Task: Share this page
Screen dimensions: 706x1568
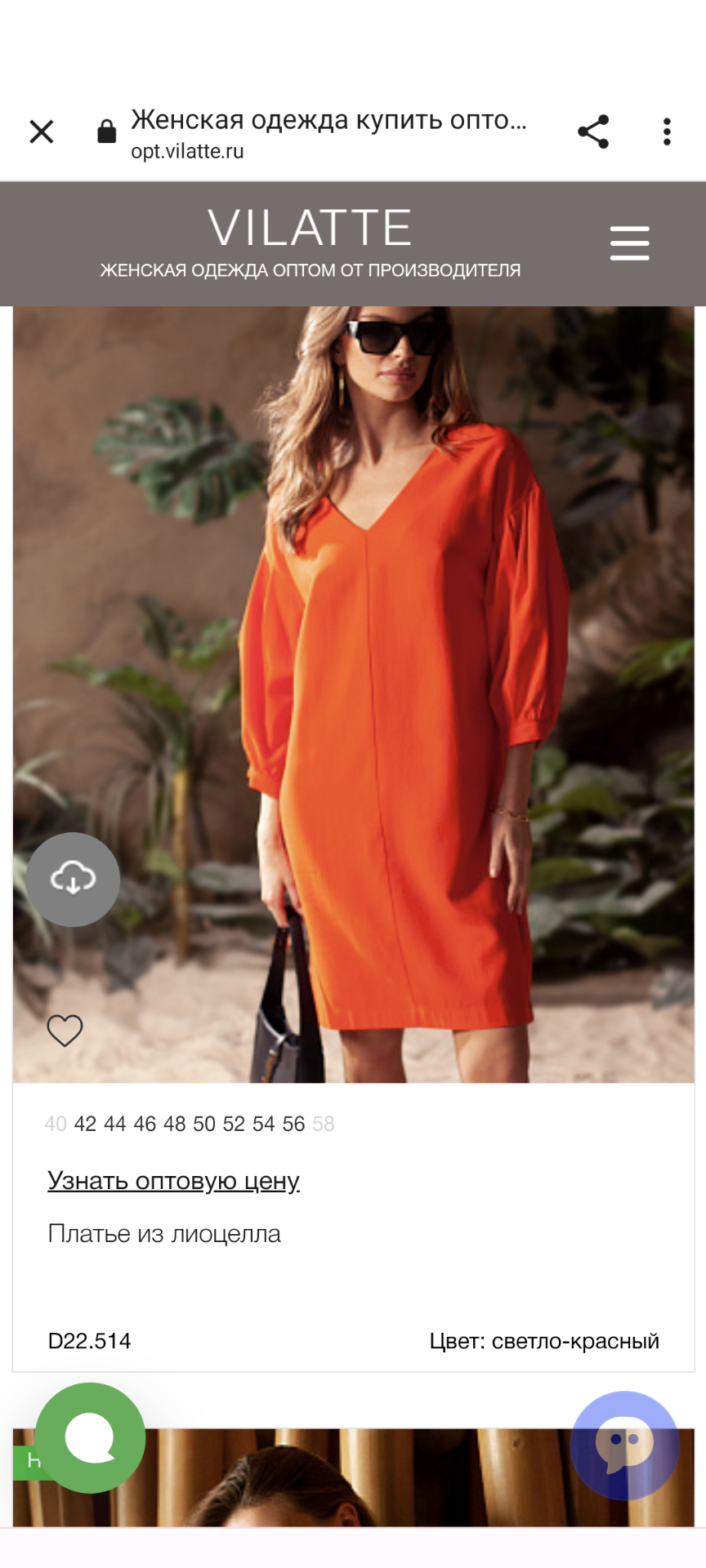Action: tap(593, 131)
